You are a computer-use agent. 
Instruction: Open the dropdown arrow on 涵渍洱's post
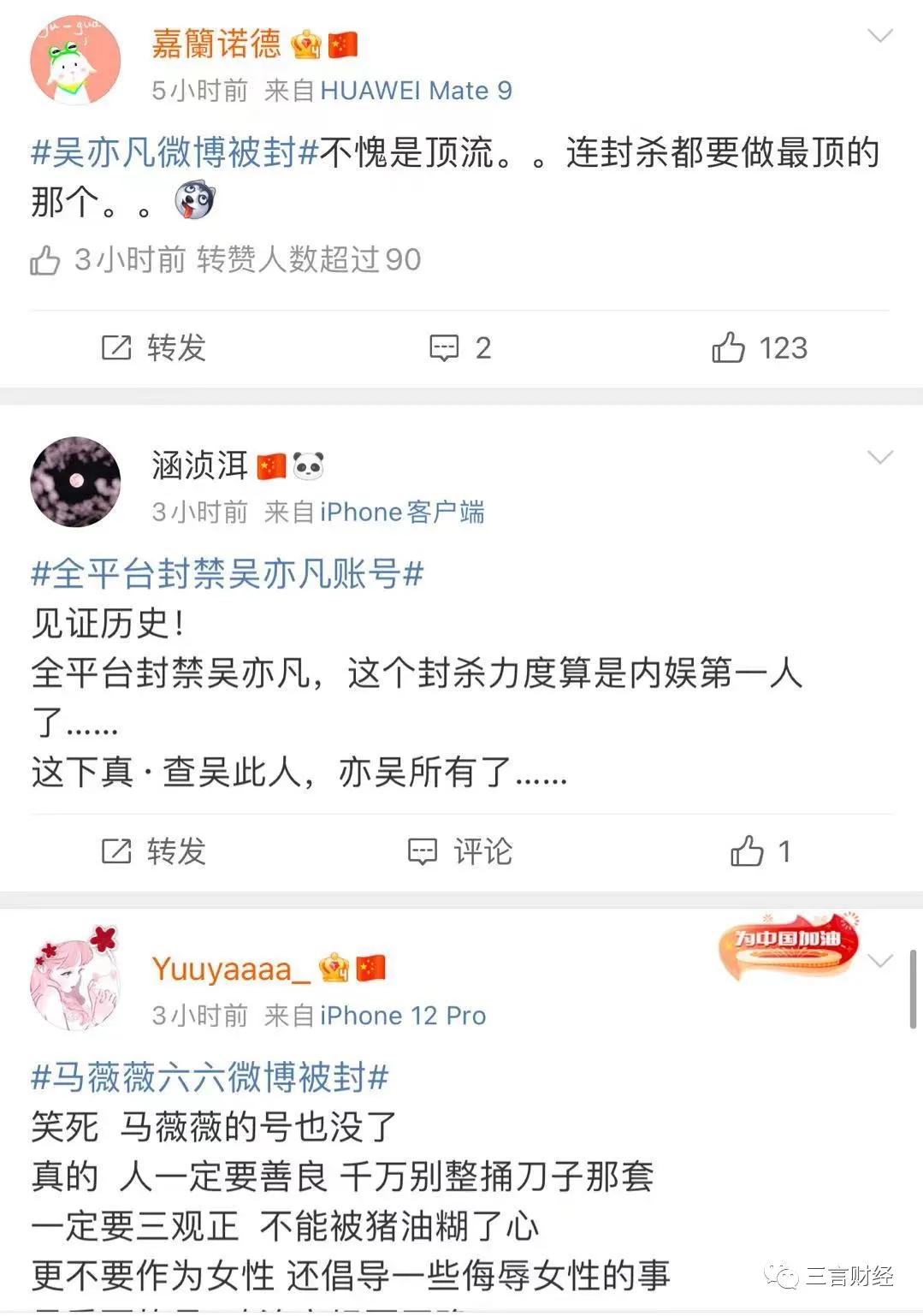(x=880, y=457)
